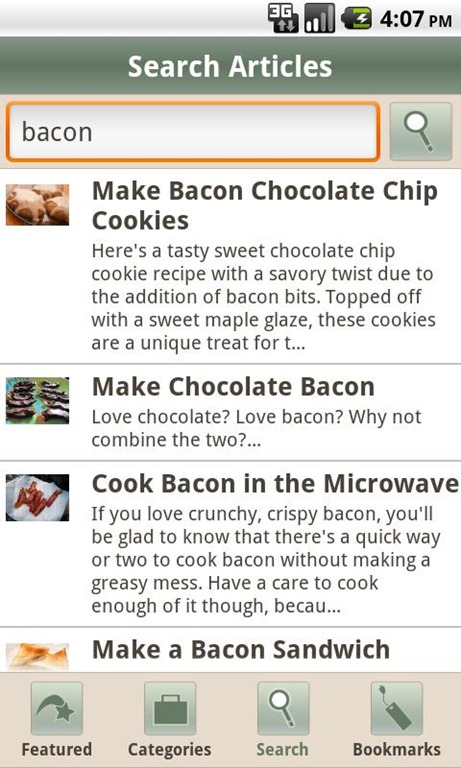The width and height of the screenshot is (461, 768).
Task: Focus the search field containing bacon
Action: tap(194, 131)
